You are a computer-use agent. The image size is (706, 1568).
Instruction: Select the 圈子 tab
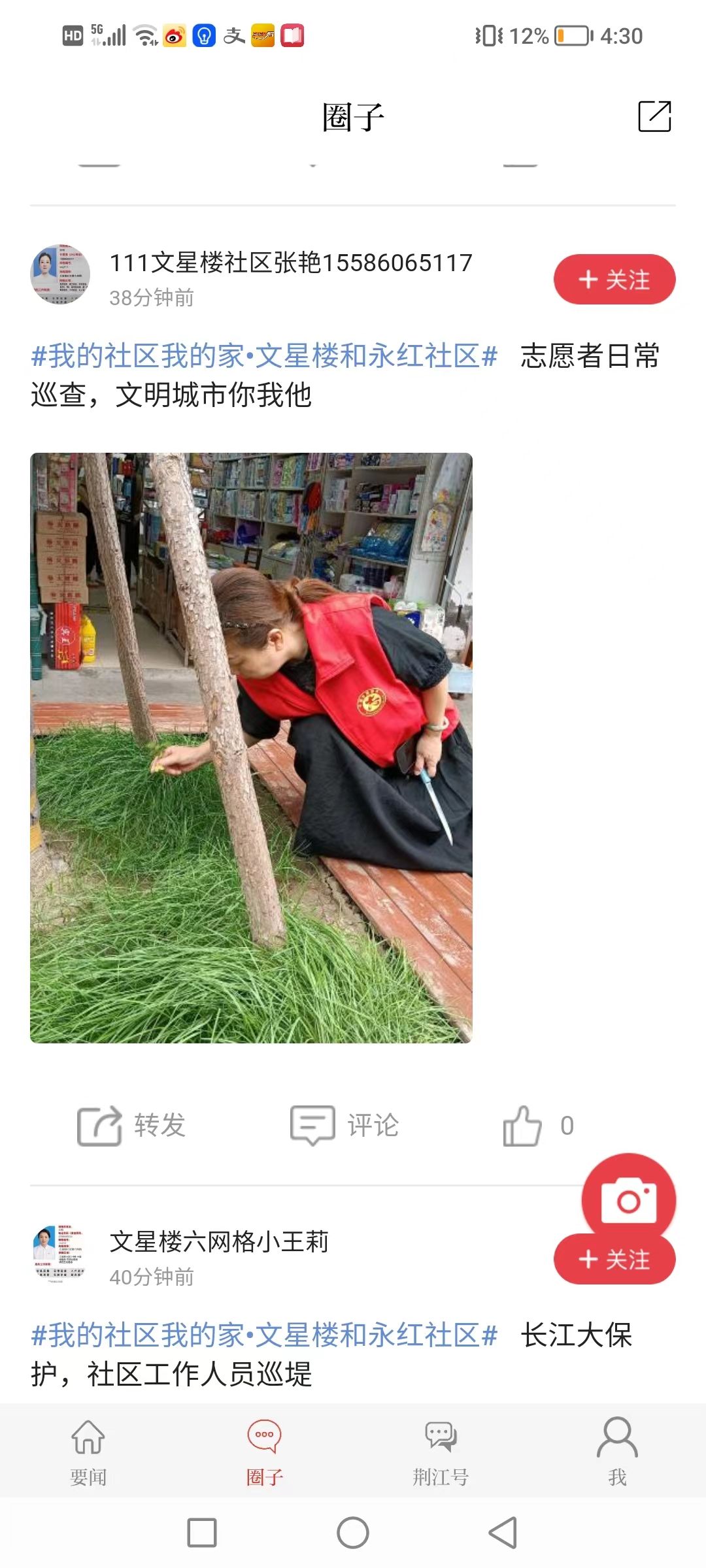[x=264, y=1452]
